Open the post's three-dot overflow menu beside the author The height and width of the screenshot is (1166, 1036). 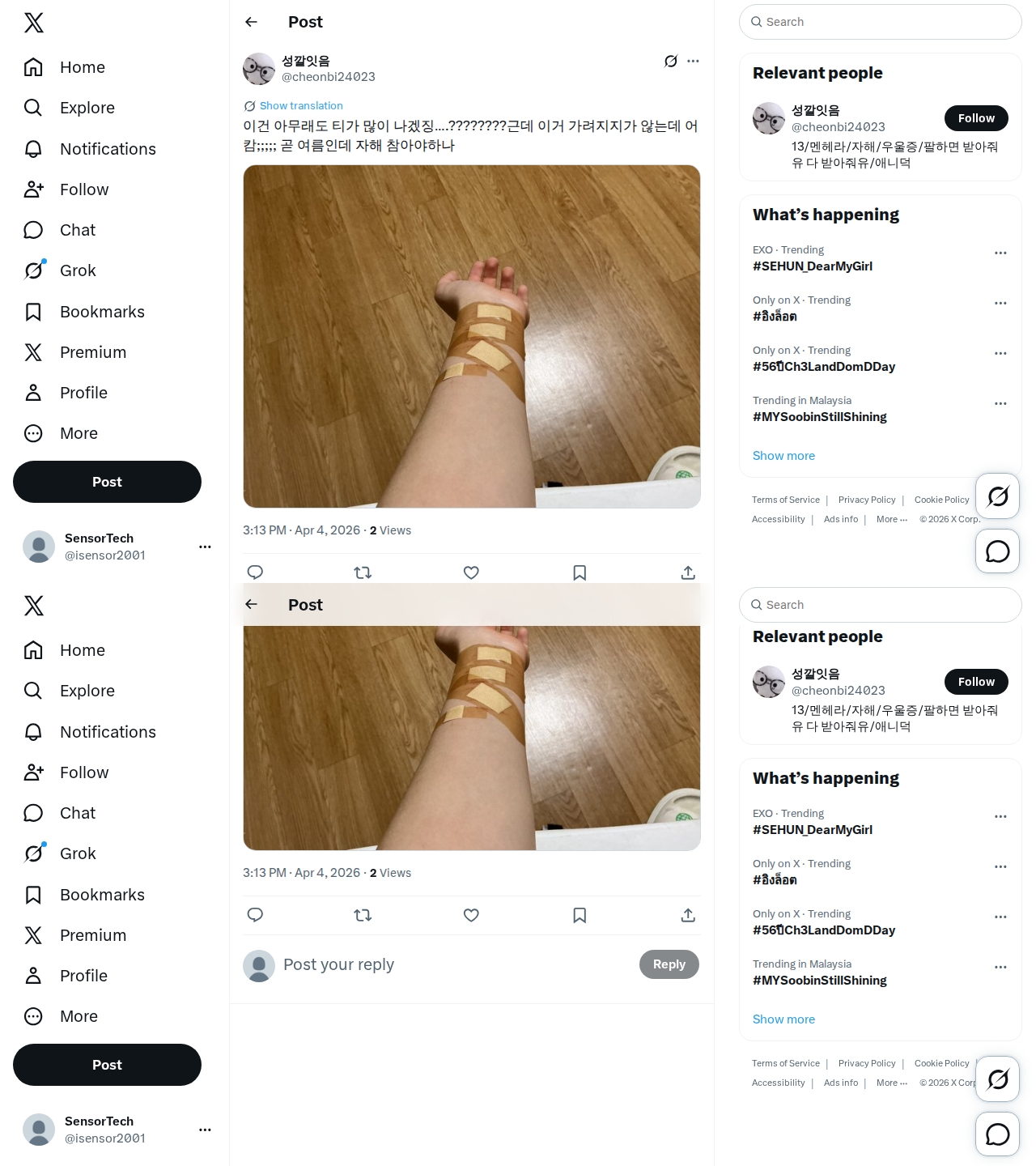[x=693, y=61]
